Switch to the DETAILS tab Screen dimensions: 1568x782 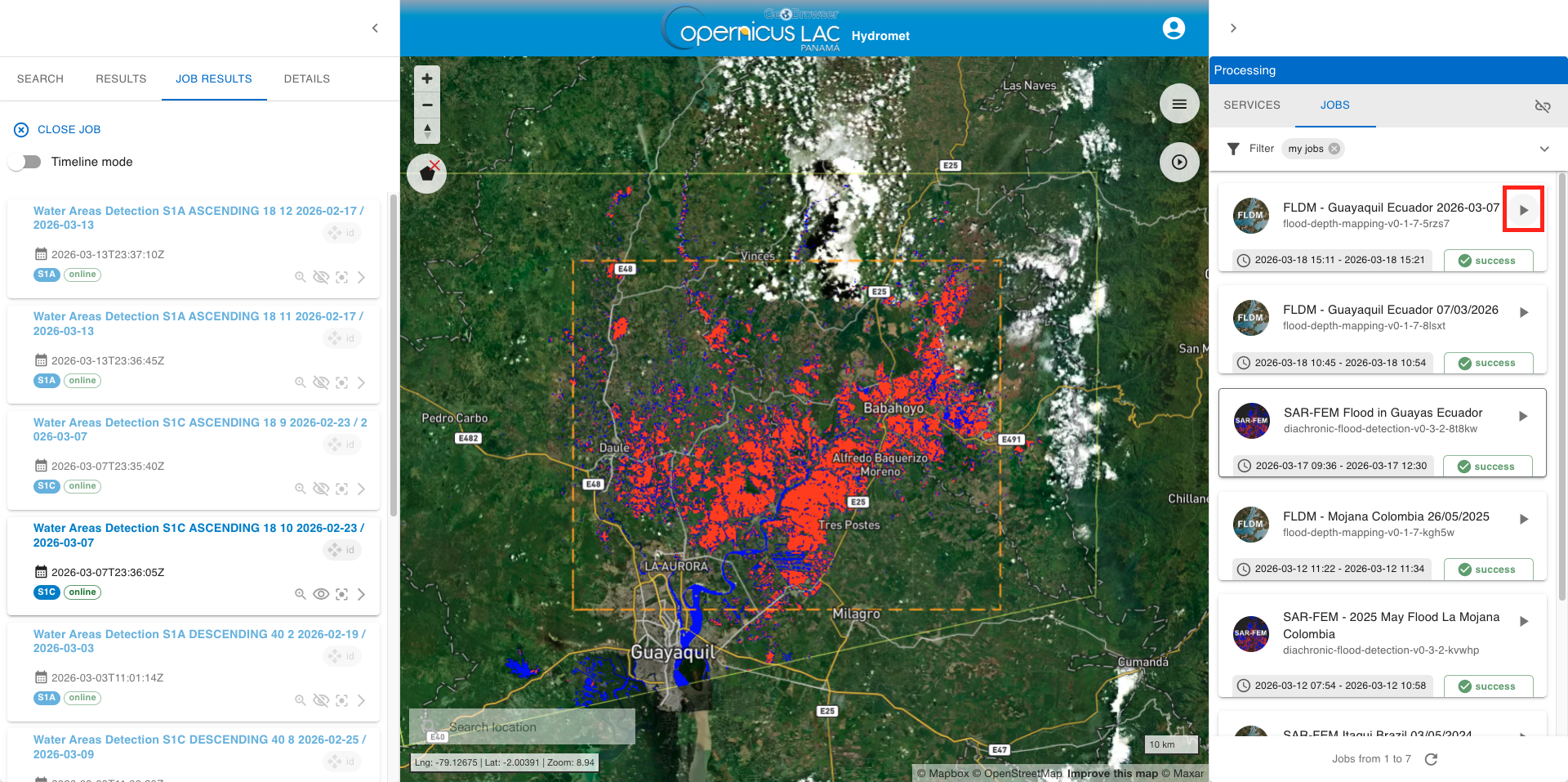(306, 78)
